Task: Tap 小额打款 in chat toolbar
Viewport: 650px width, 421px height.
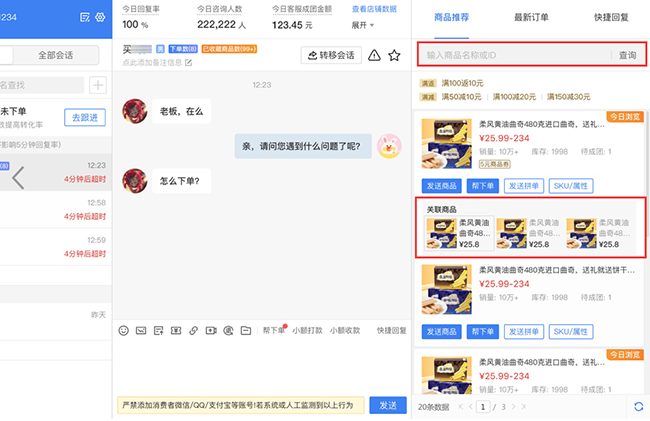Action: [x=308, y=330]
